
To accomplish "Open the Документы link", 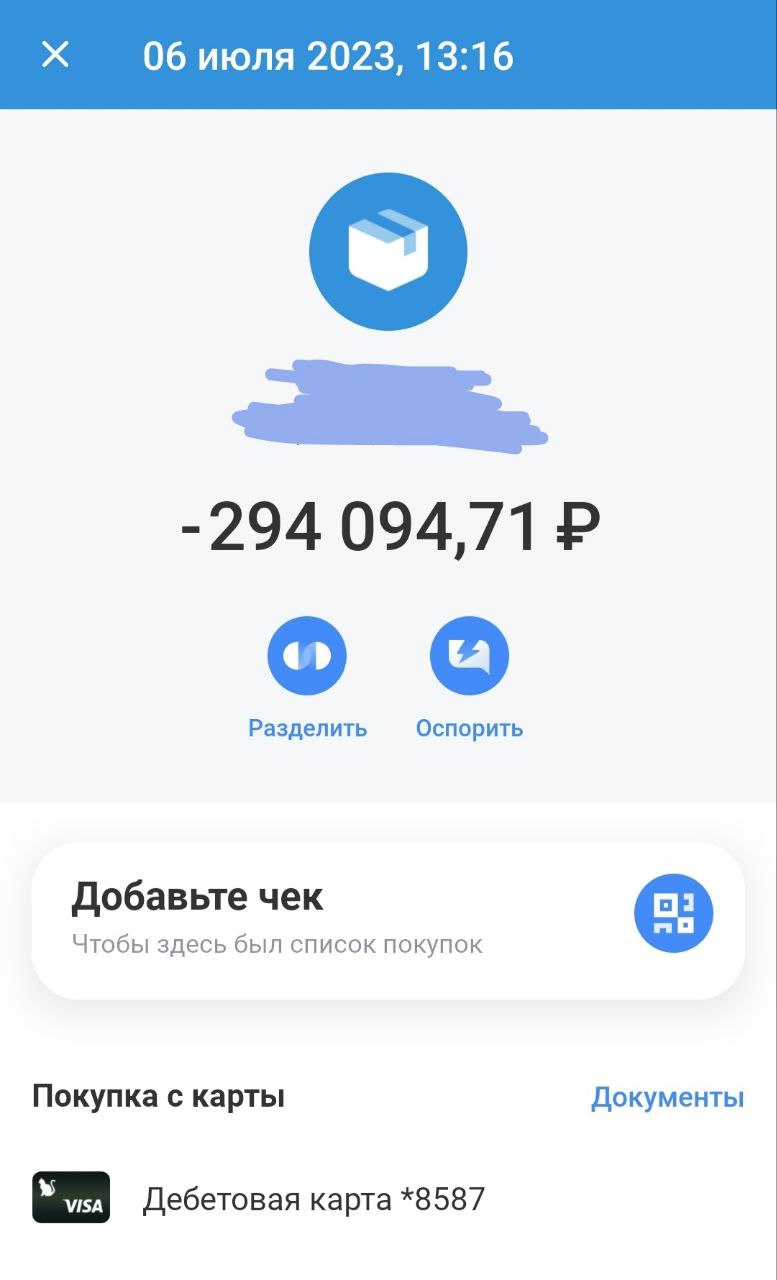I will pos(667,1097).
